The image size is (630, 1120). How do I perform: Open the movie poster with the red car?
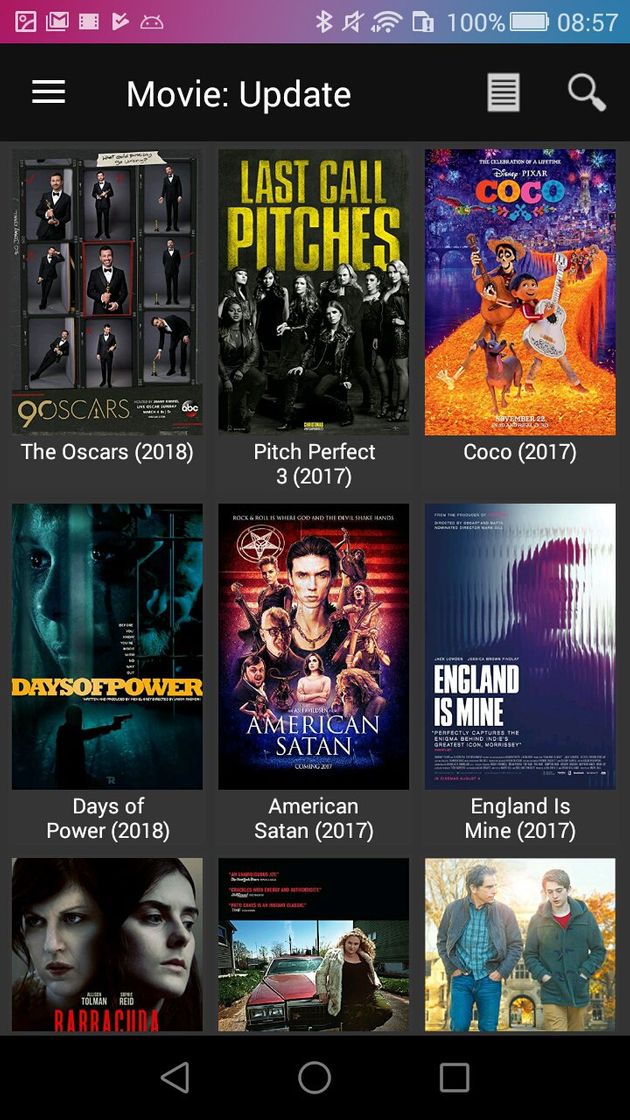[314, 944]
